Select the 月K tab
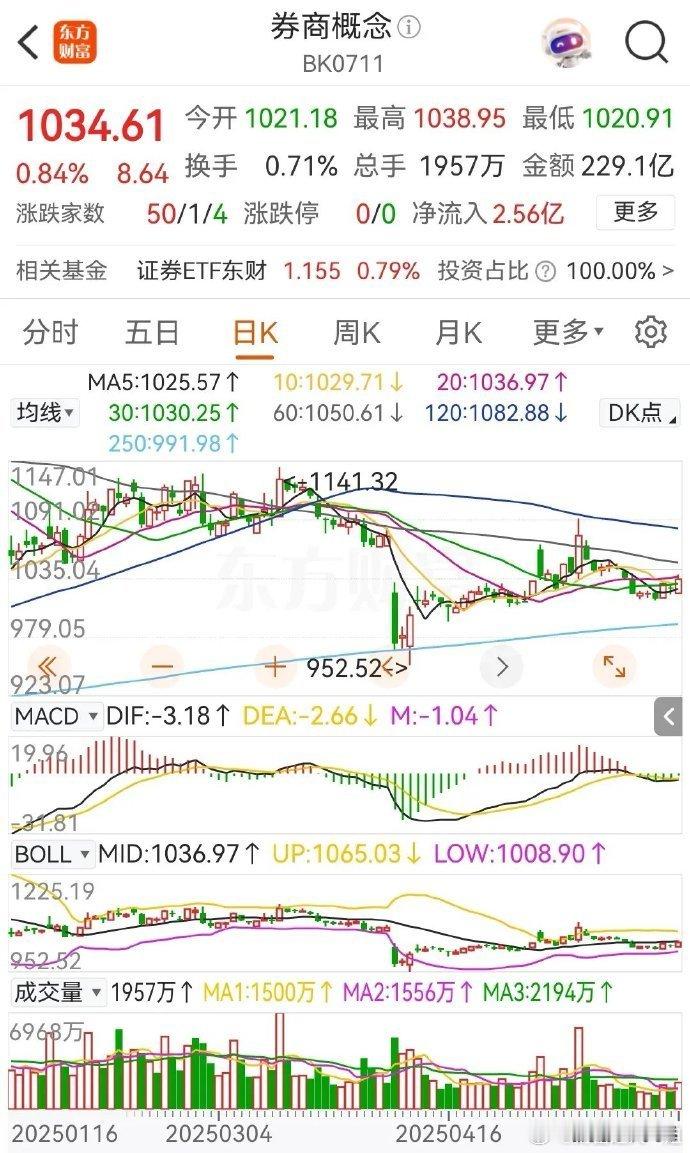Image resolution: width=690 pixels, height=1153 pixels. pos(458,332)
